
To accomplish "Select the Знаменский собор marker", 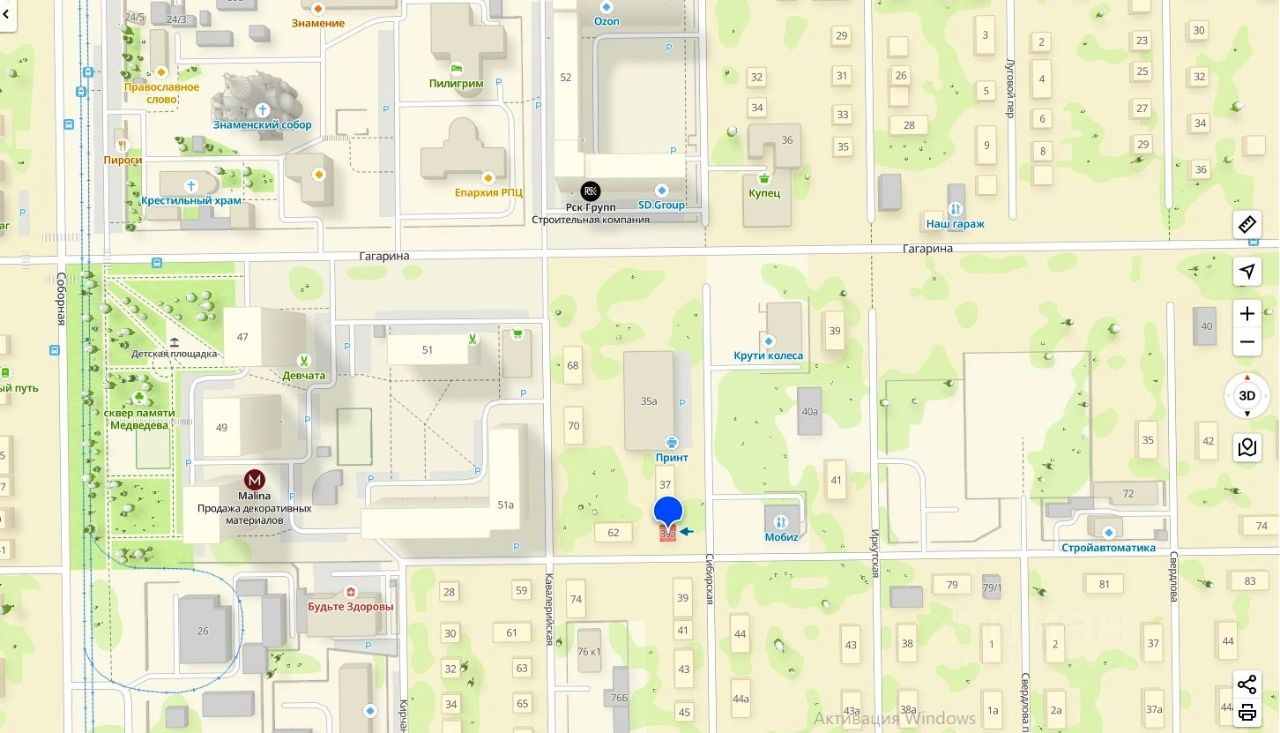I will coord(262,109).
